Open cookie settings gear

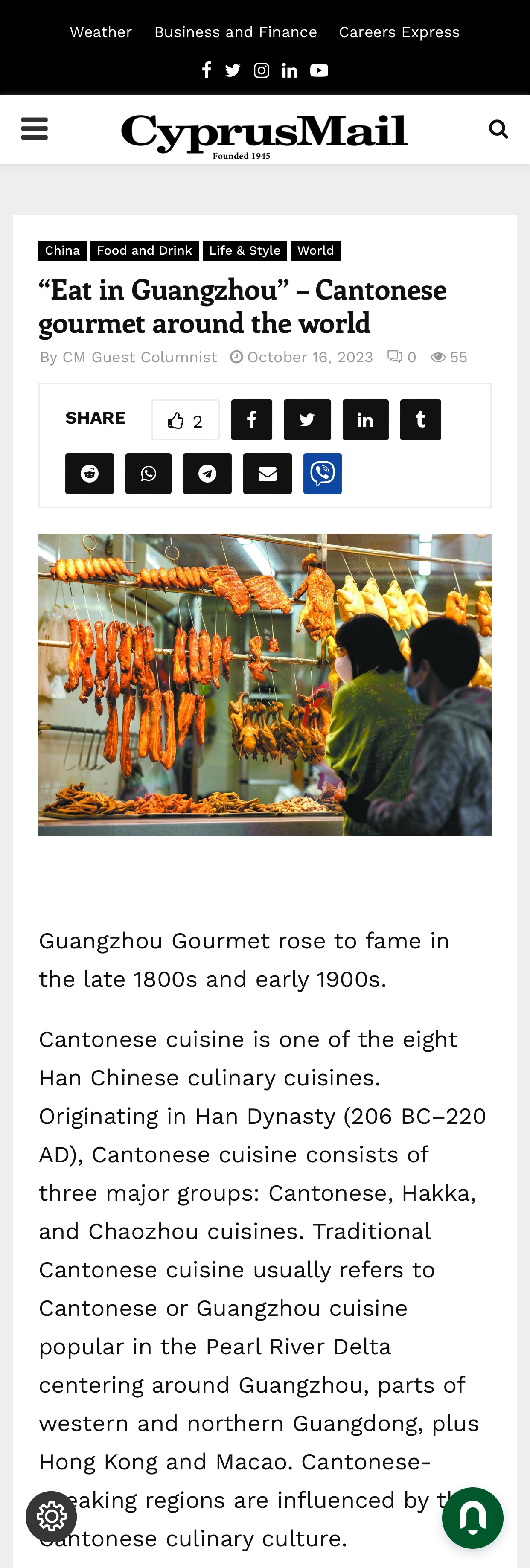[51, 1517]
